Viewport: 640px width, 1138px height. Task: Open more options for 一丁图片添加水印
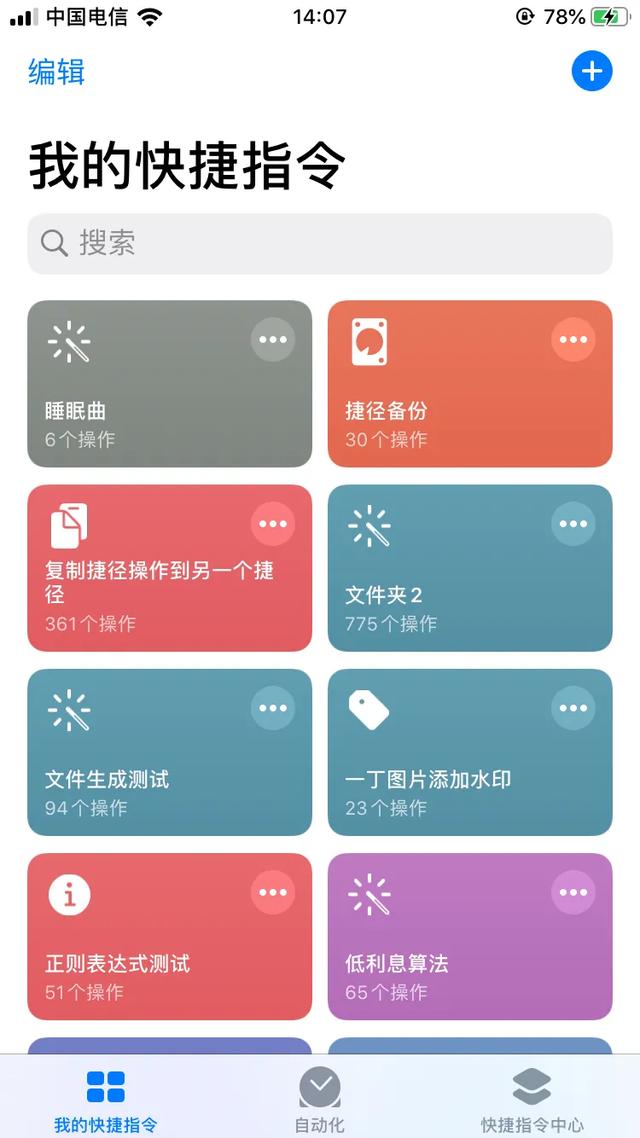coord(573,708)
